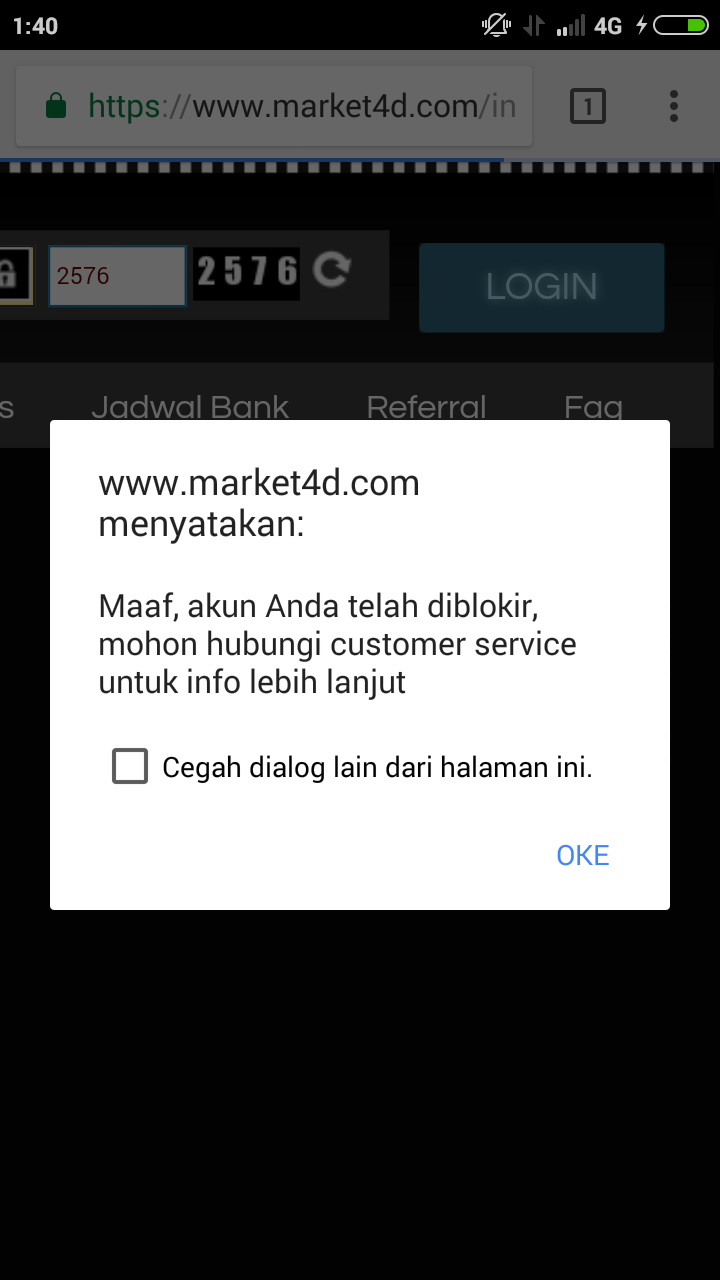Tap OKE to dismiss the dialog
The height and width of the screenshot is (1280, 720).
(583, 855)
